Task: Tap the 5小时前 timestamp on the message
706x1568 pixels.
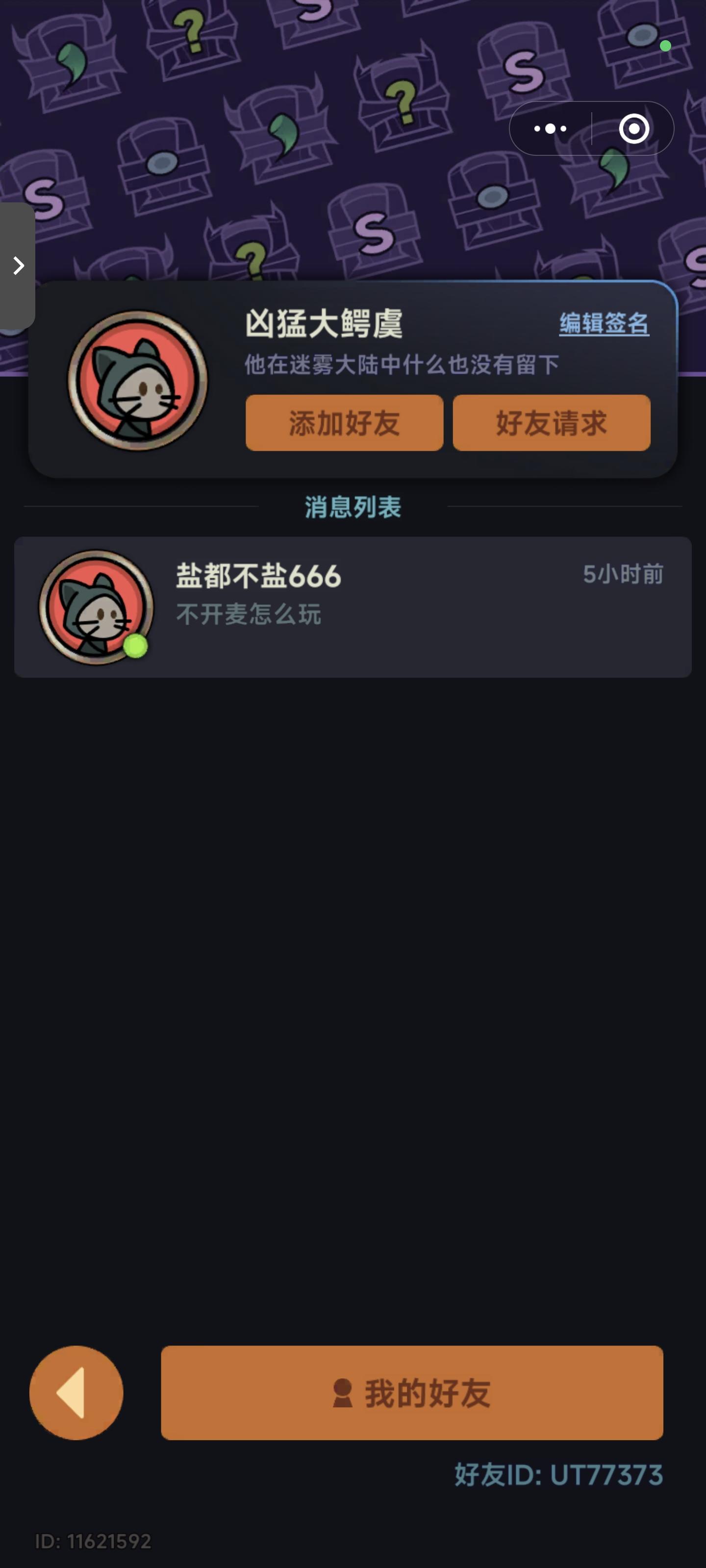Action: coord(624,572)
